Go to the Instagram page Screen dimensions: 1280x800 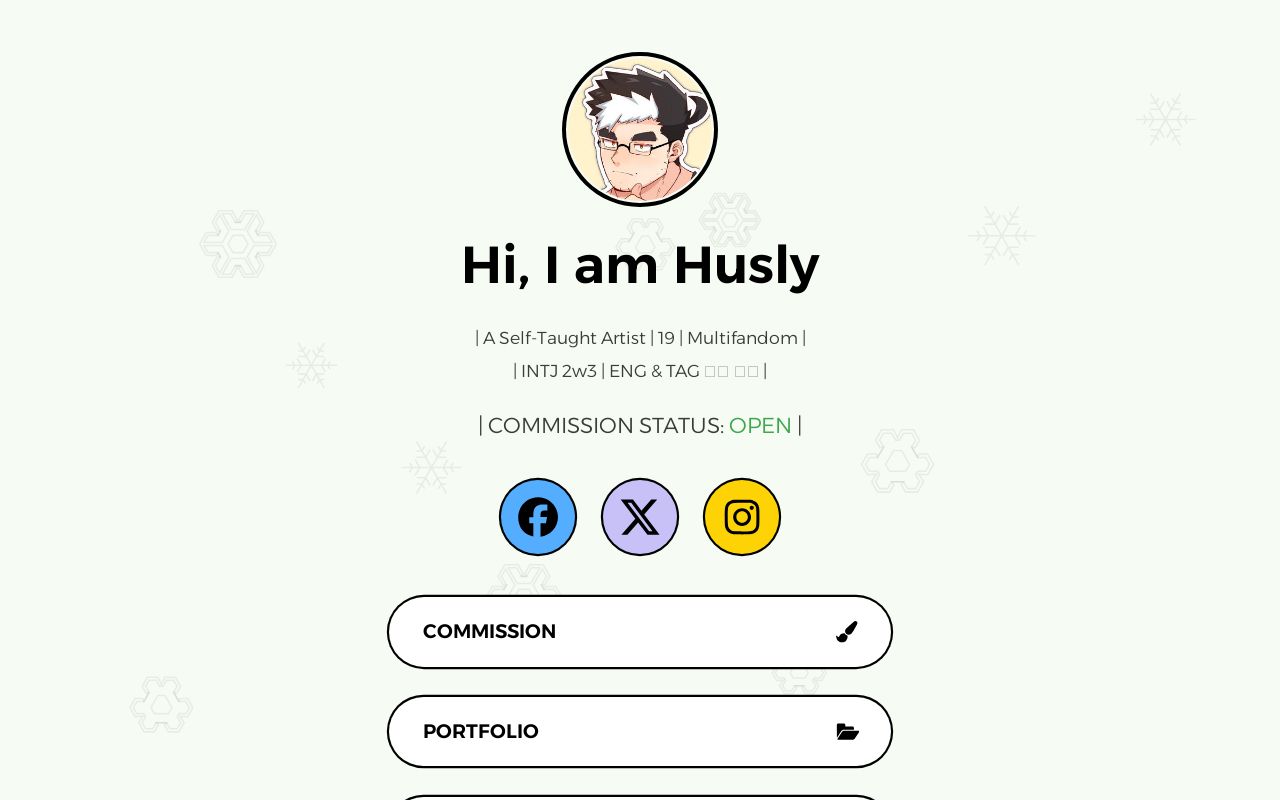tap(742, 517)
